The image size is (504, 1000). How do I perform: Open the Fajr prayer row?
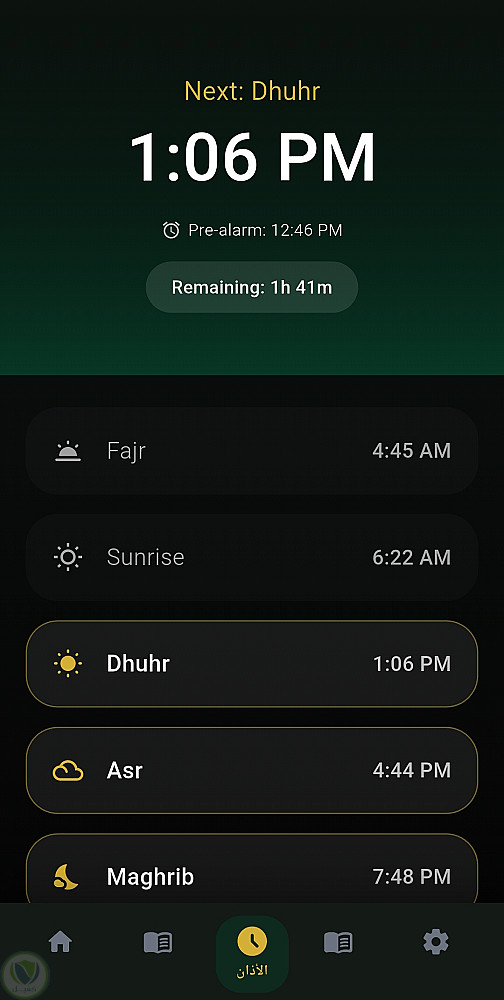coord(252,451)
